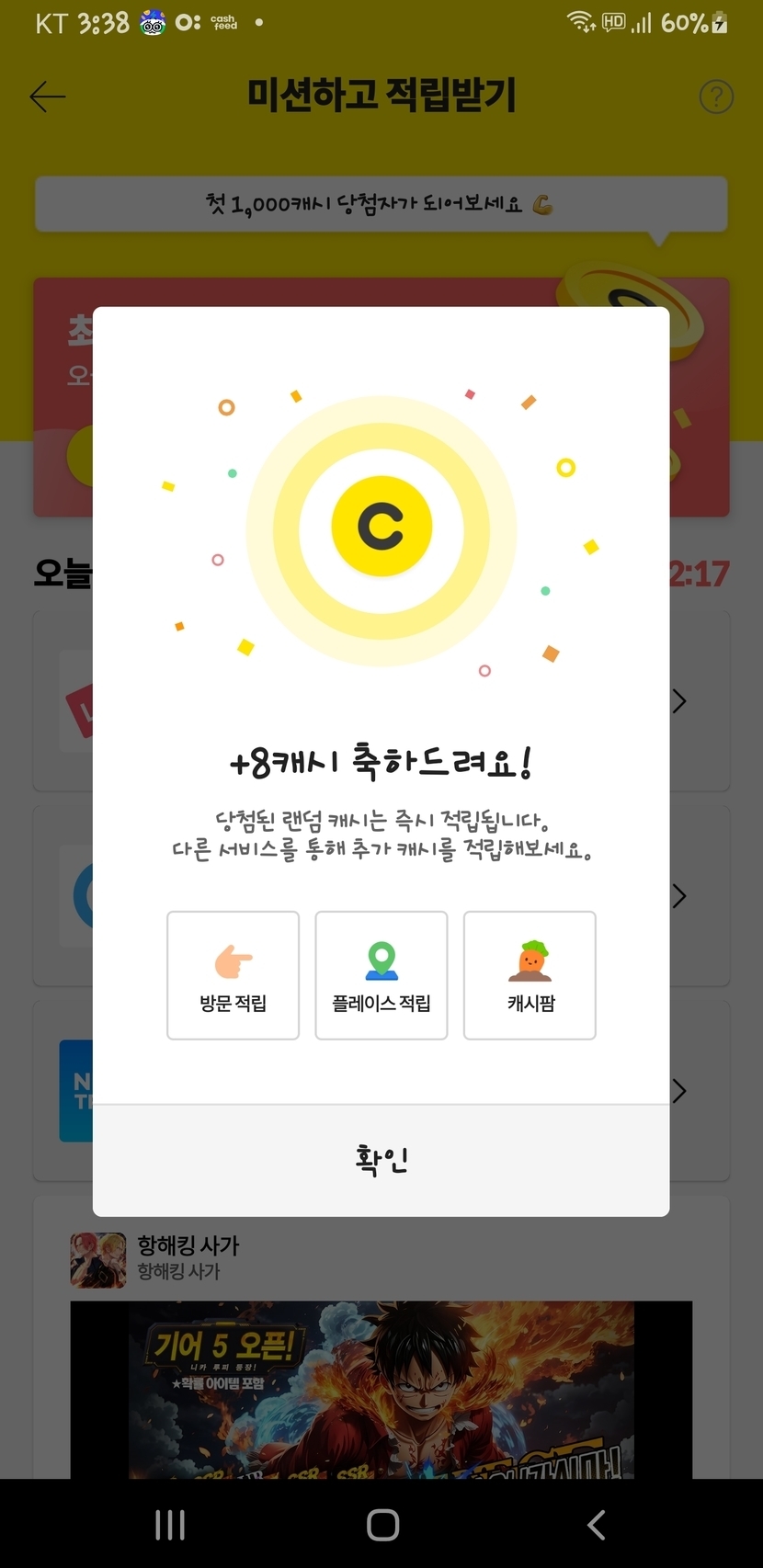Open the system recent apps button

pos(170,1525)
